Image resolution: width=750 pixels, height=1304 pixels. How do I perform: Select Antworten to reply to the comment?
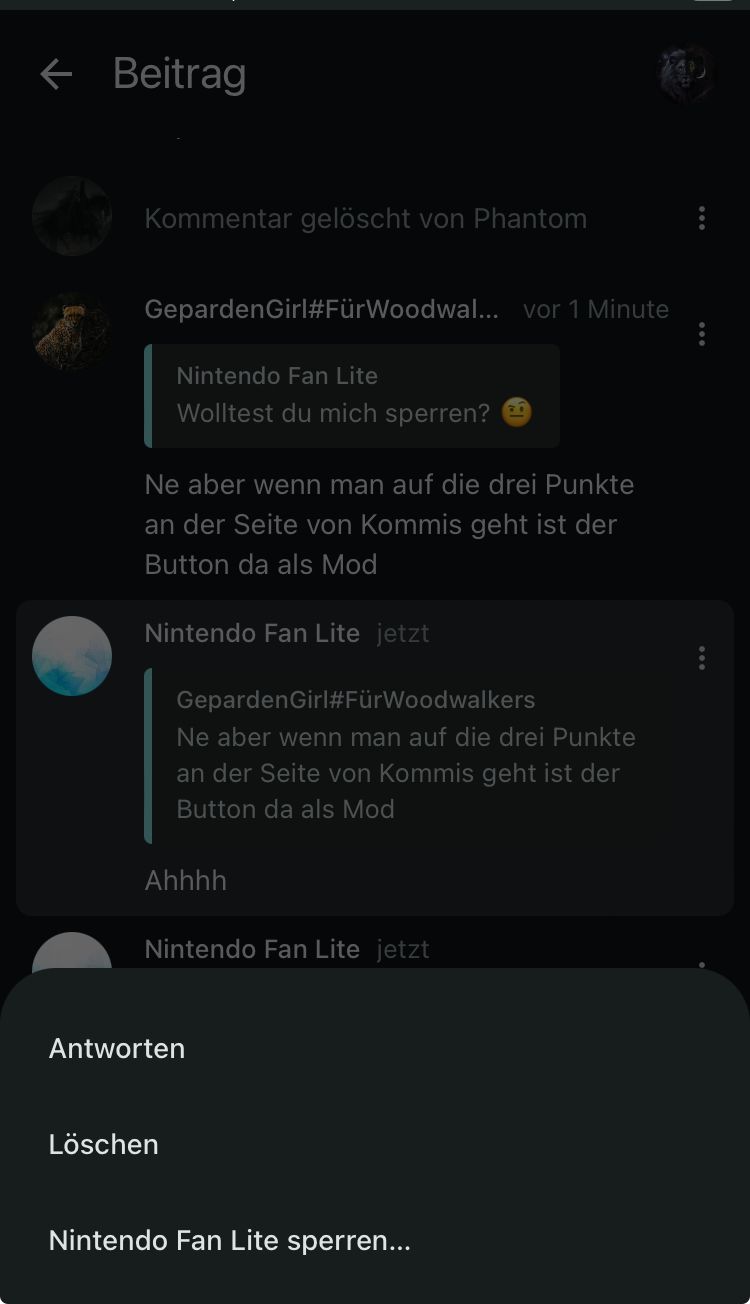(x=117, y=1048)
